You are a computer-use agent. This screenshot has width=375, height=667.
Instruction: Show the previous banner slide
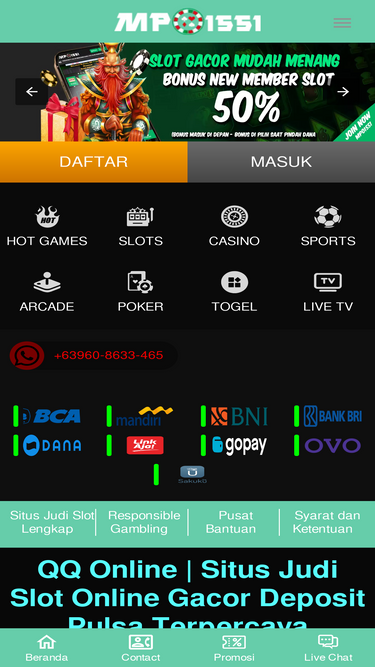pos(32,91)
